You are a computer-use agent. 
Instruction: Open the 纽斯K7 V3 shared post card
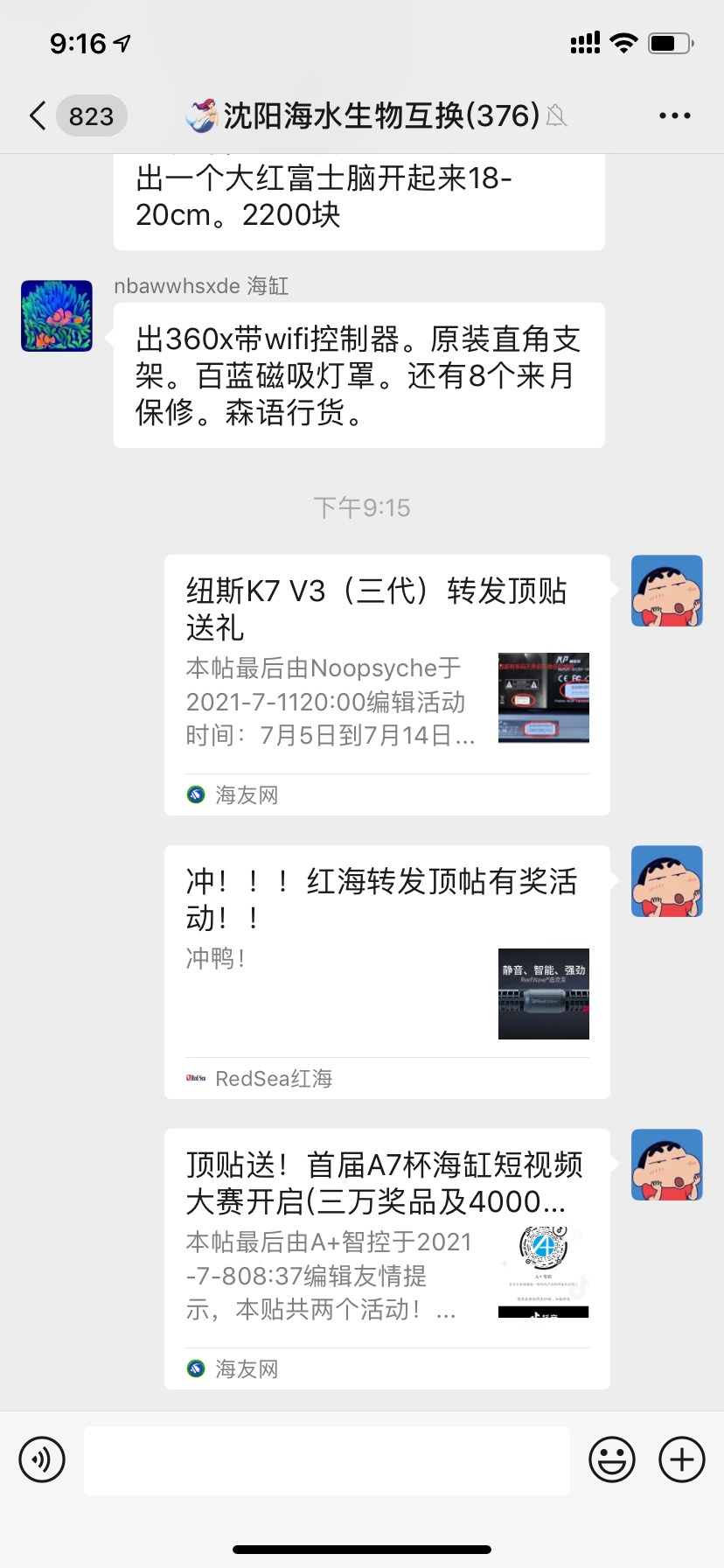pyautogui.click(x=386, y=684)
